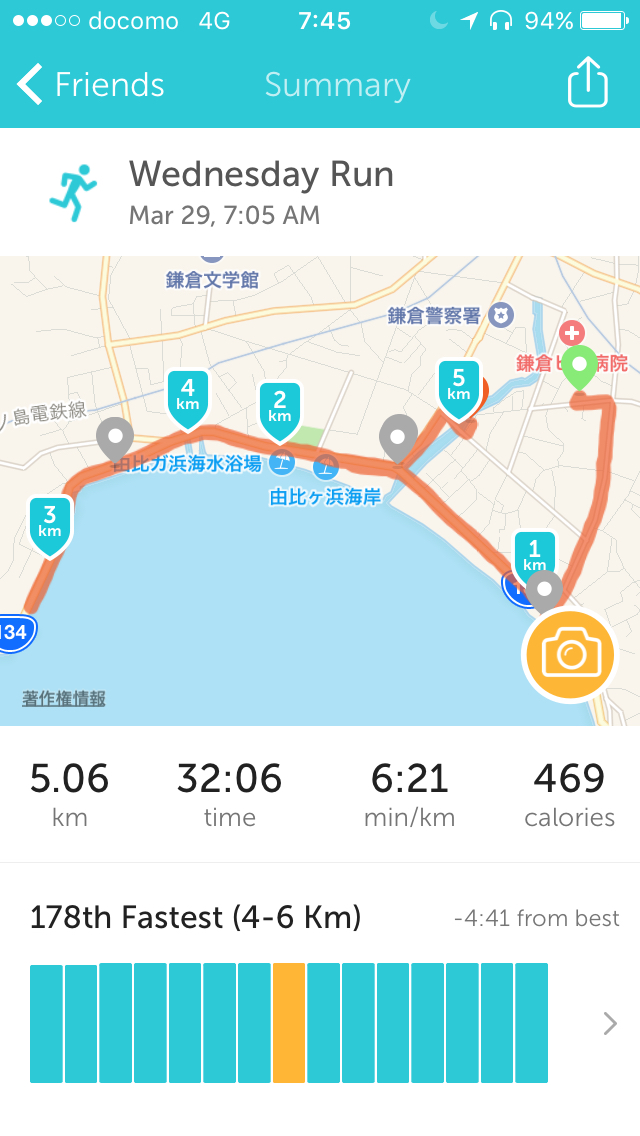
Task: Go back to Friends
Action: (x=90, y=85)
